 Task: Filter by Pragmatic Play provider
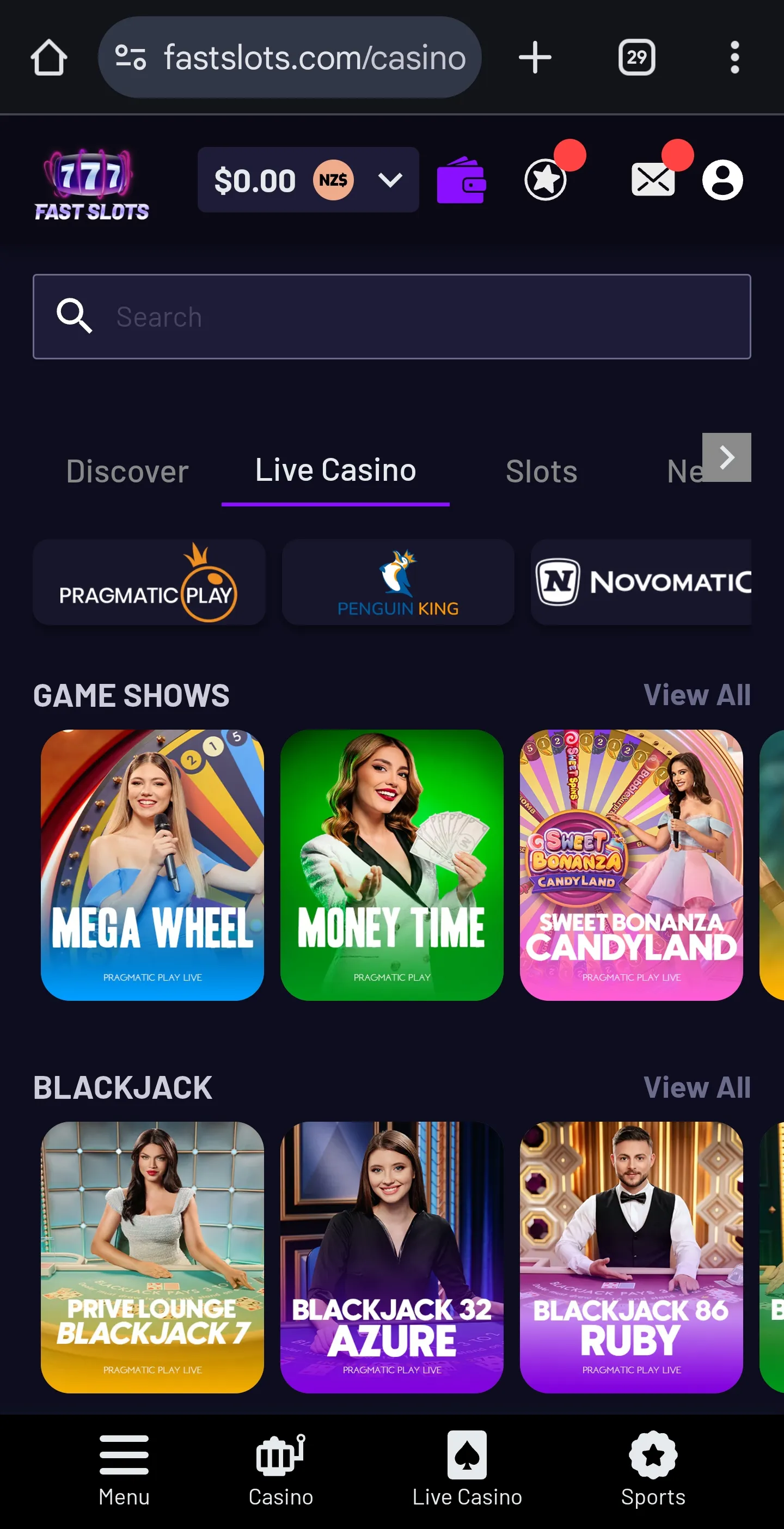pos(149,582)
